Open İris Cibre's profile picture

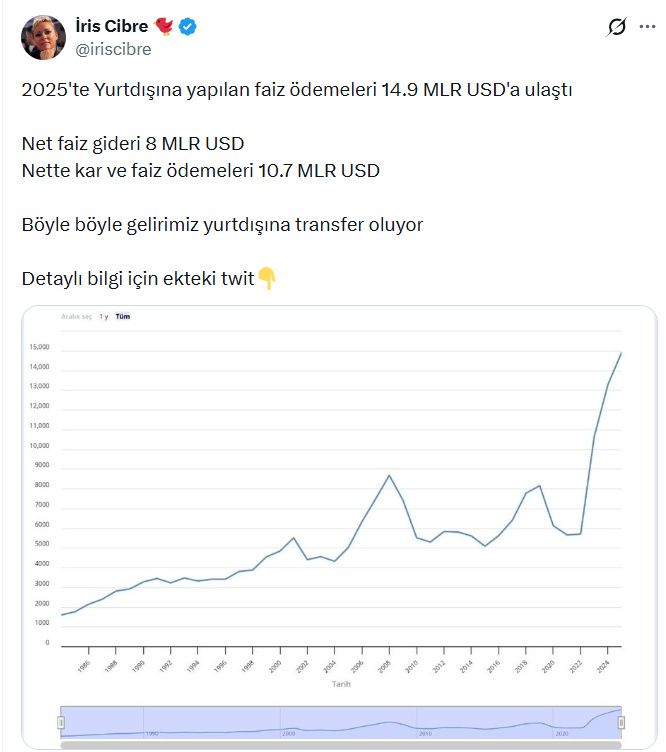[44, 36]
